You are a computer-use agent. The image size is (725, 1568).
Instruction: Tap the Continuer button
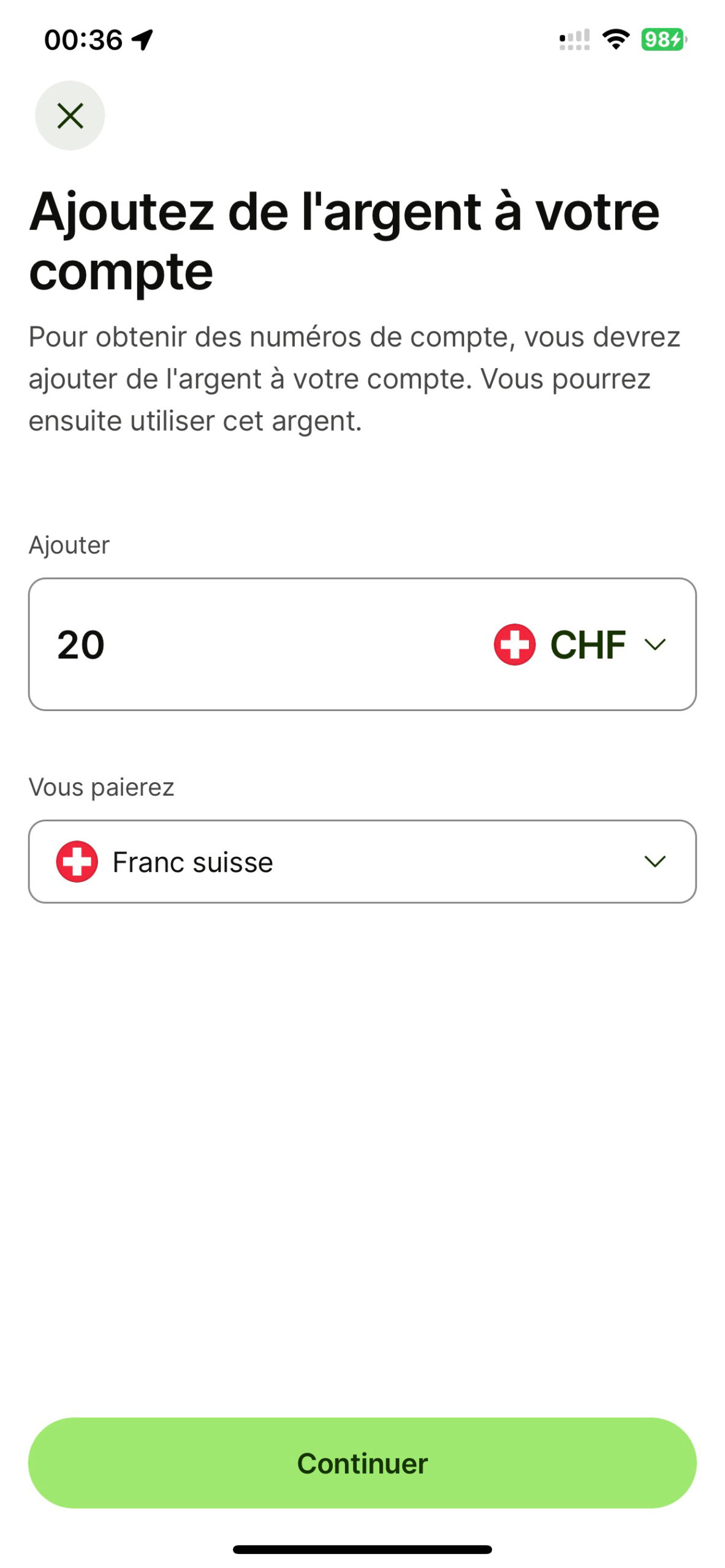(362, 1463)
